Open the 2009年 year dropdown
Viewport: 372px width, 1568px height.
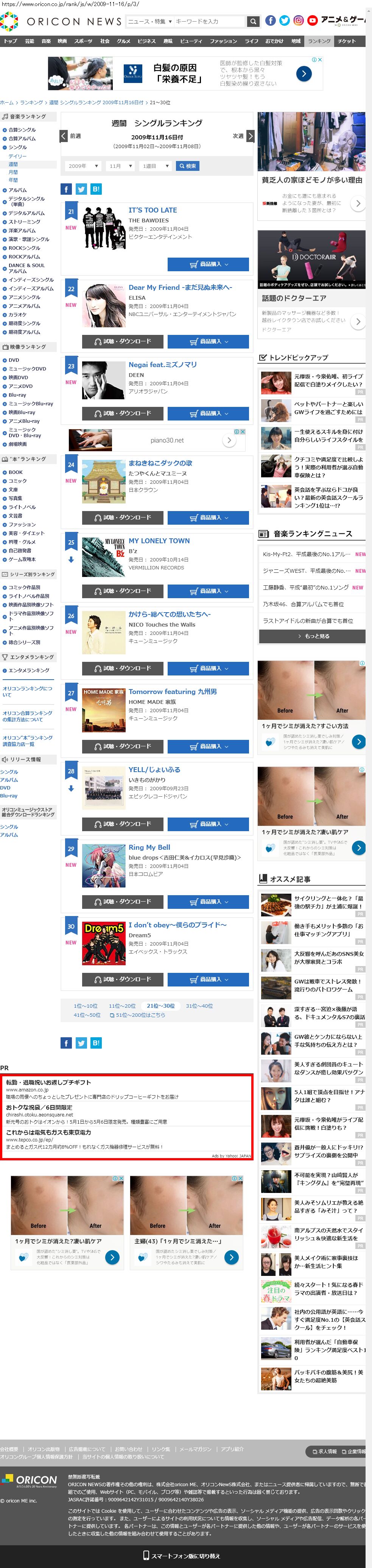[x=82, y=166]
